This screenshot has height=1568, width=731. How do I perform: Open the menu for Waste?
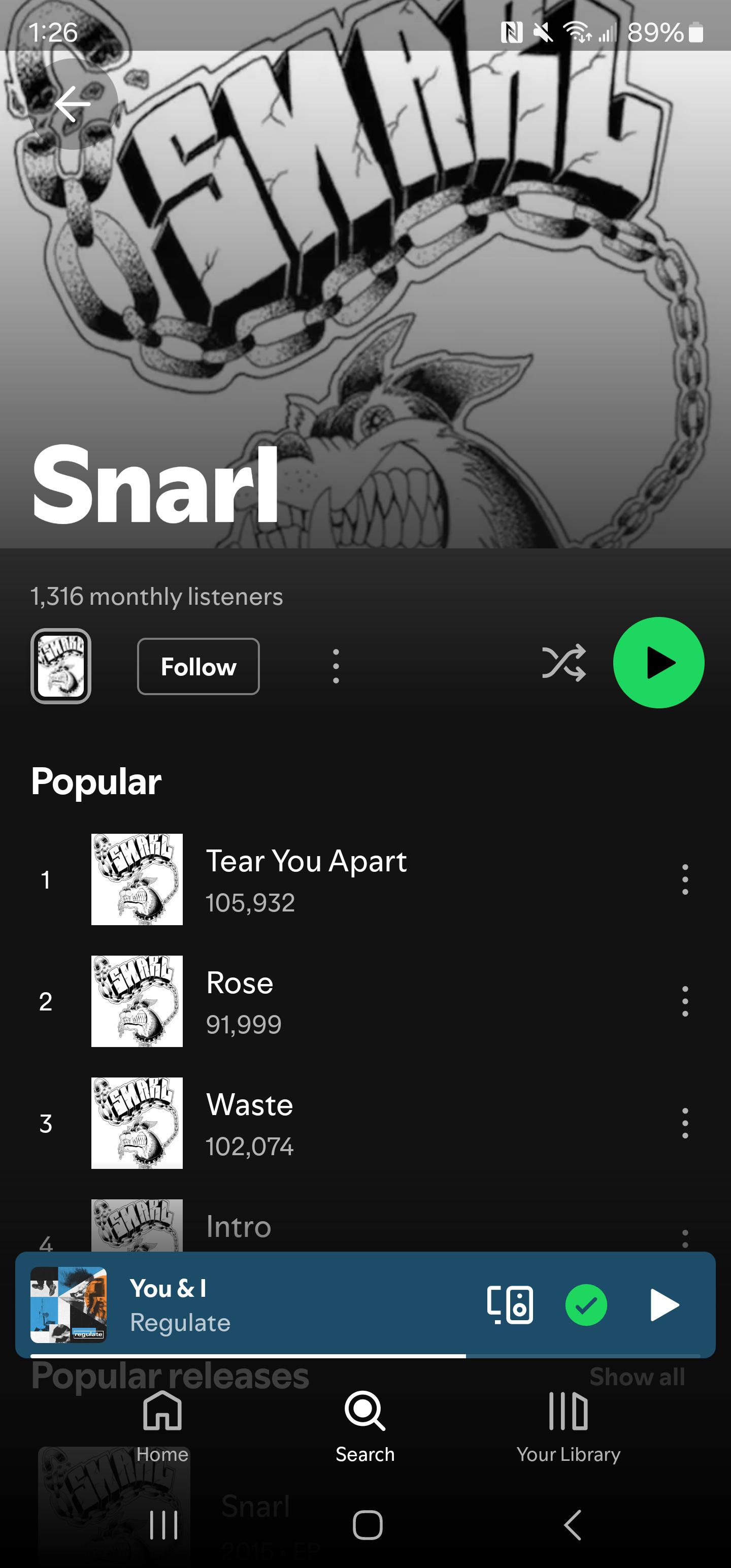[x=685, y=1123]
